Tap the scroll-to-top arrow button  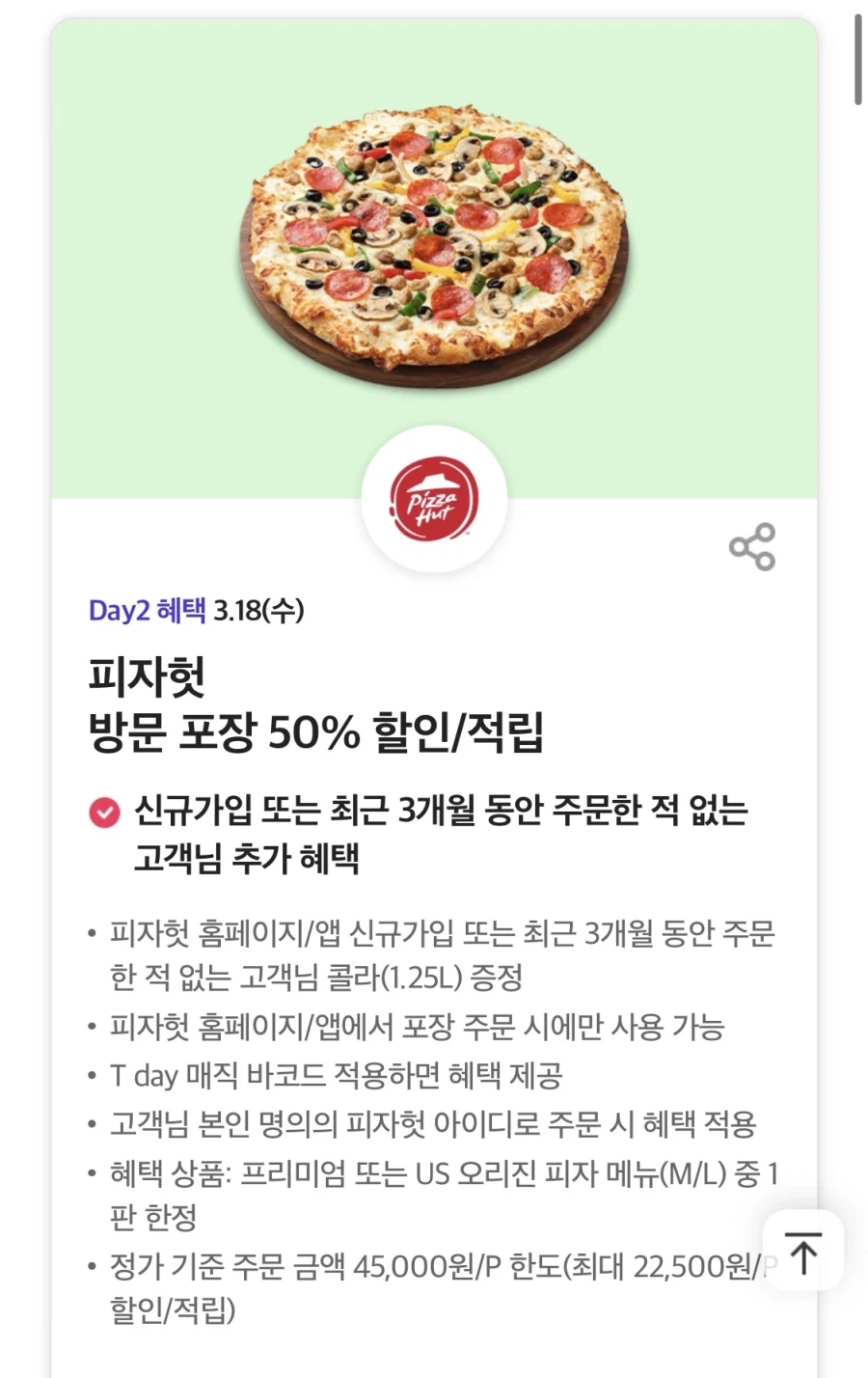click(801, 1252)
